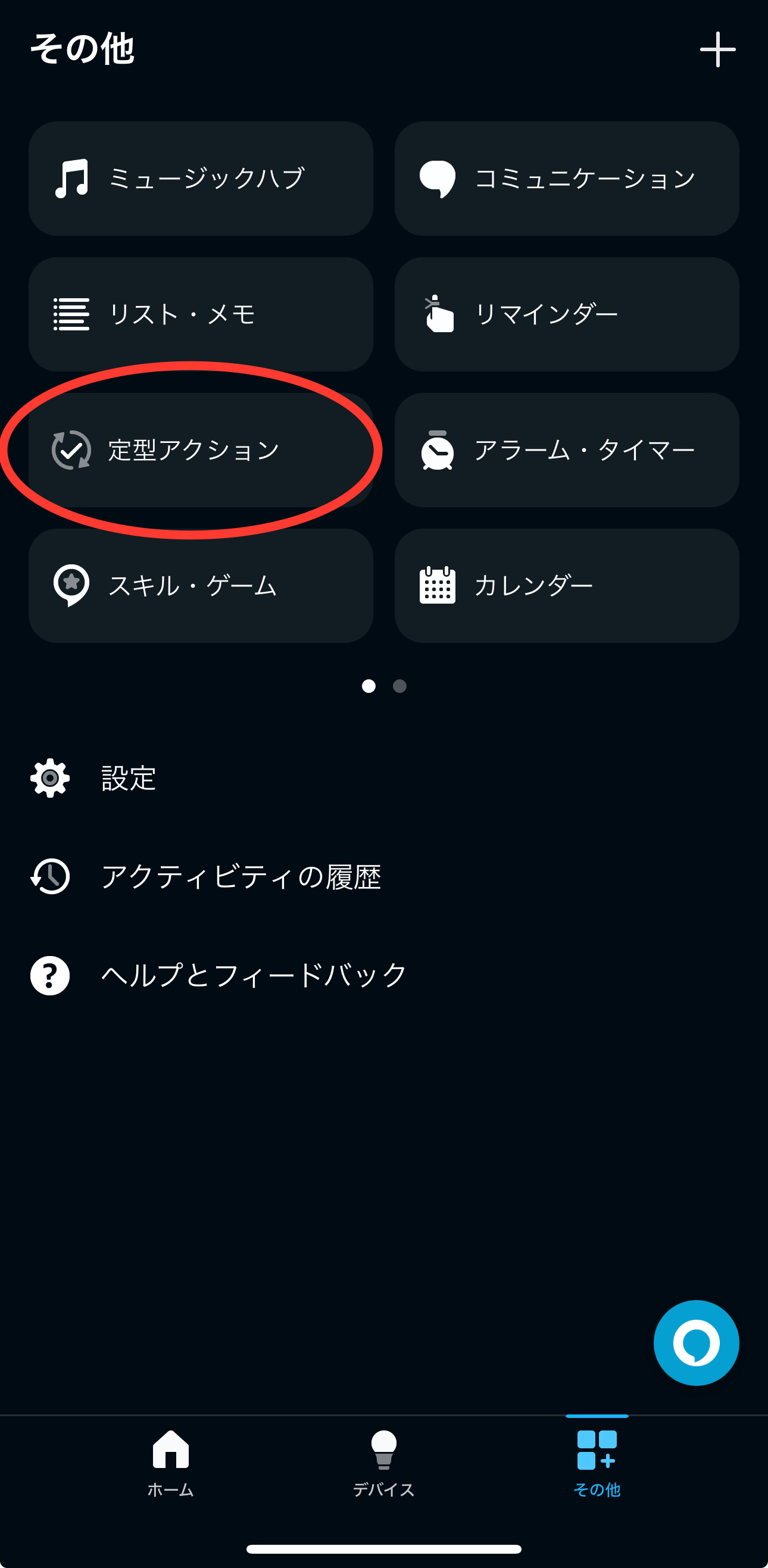Open 定型アクション card
The width and height of the screenshot is (768, 1568).
click(x=201, y=450)
